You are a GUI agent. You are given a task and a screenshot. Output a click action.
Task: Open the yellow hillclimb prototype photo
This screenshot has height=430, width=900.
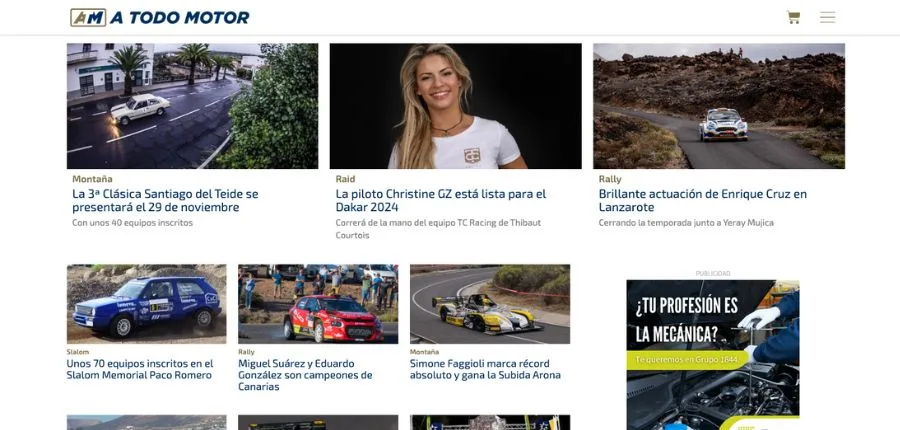click(490, 304)
